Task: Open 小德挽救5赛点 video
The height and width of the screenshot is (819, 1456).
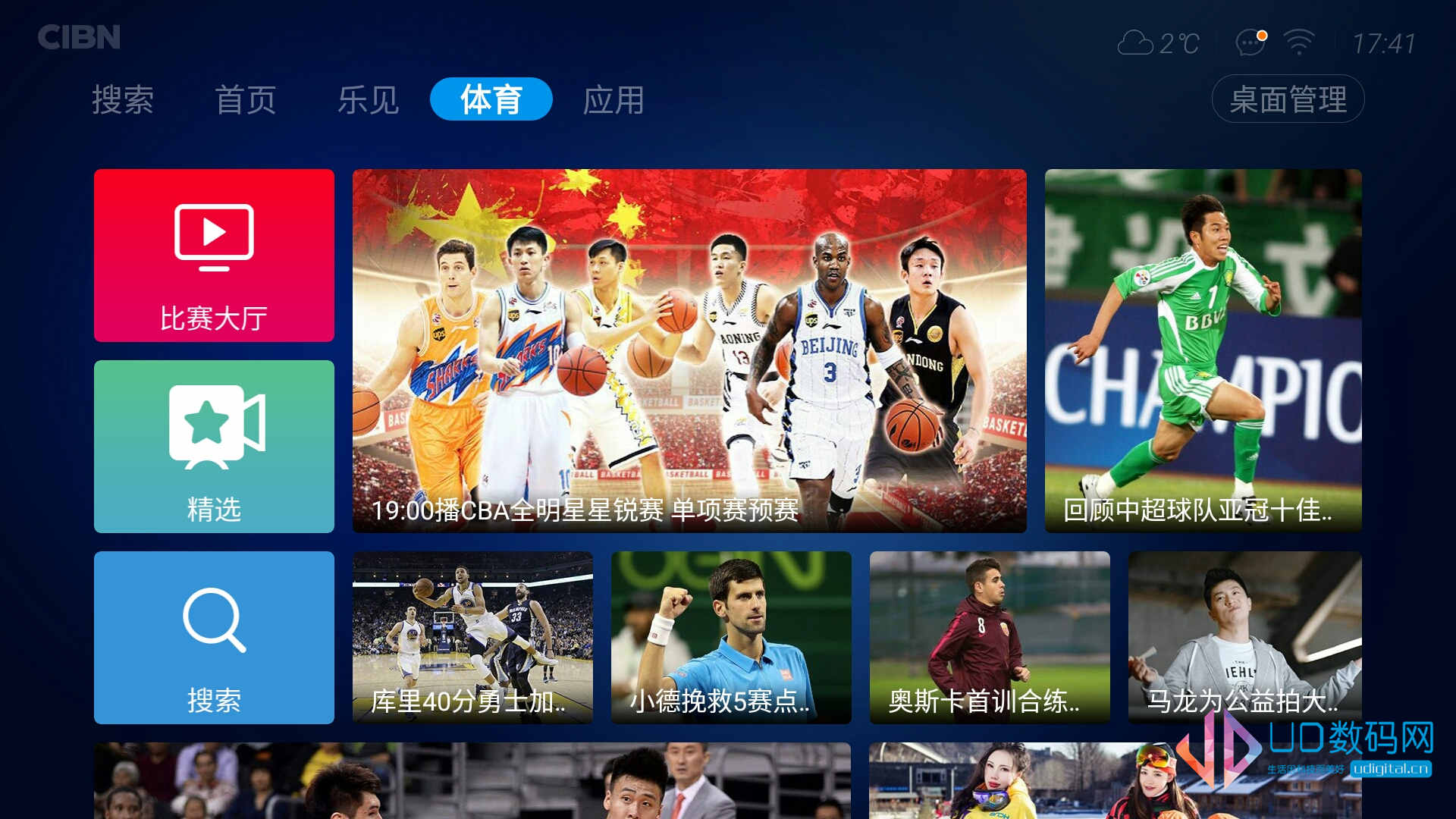Action: (x=731, y=638)
